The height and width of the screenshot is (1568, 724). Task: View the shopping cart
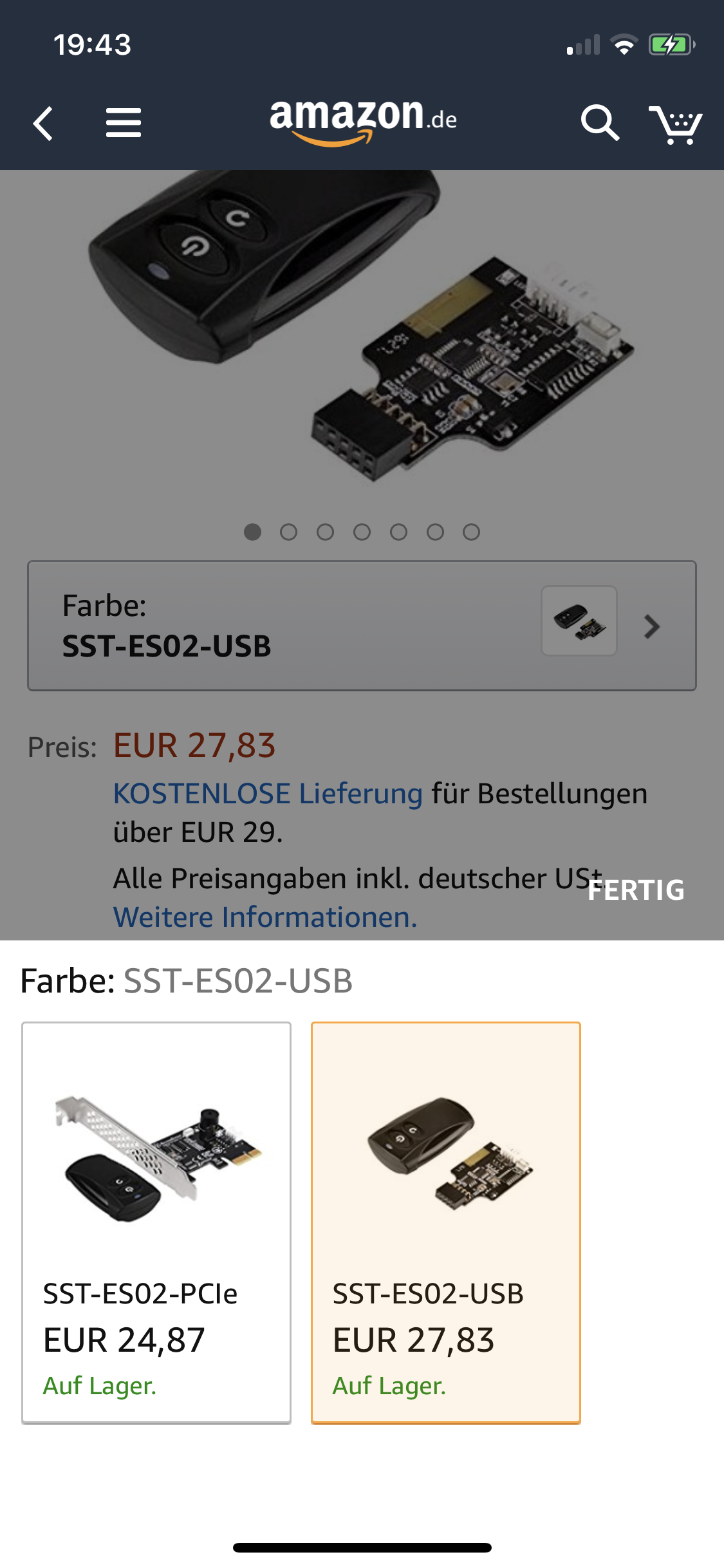click(x=674, y=124)
